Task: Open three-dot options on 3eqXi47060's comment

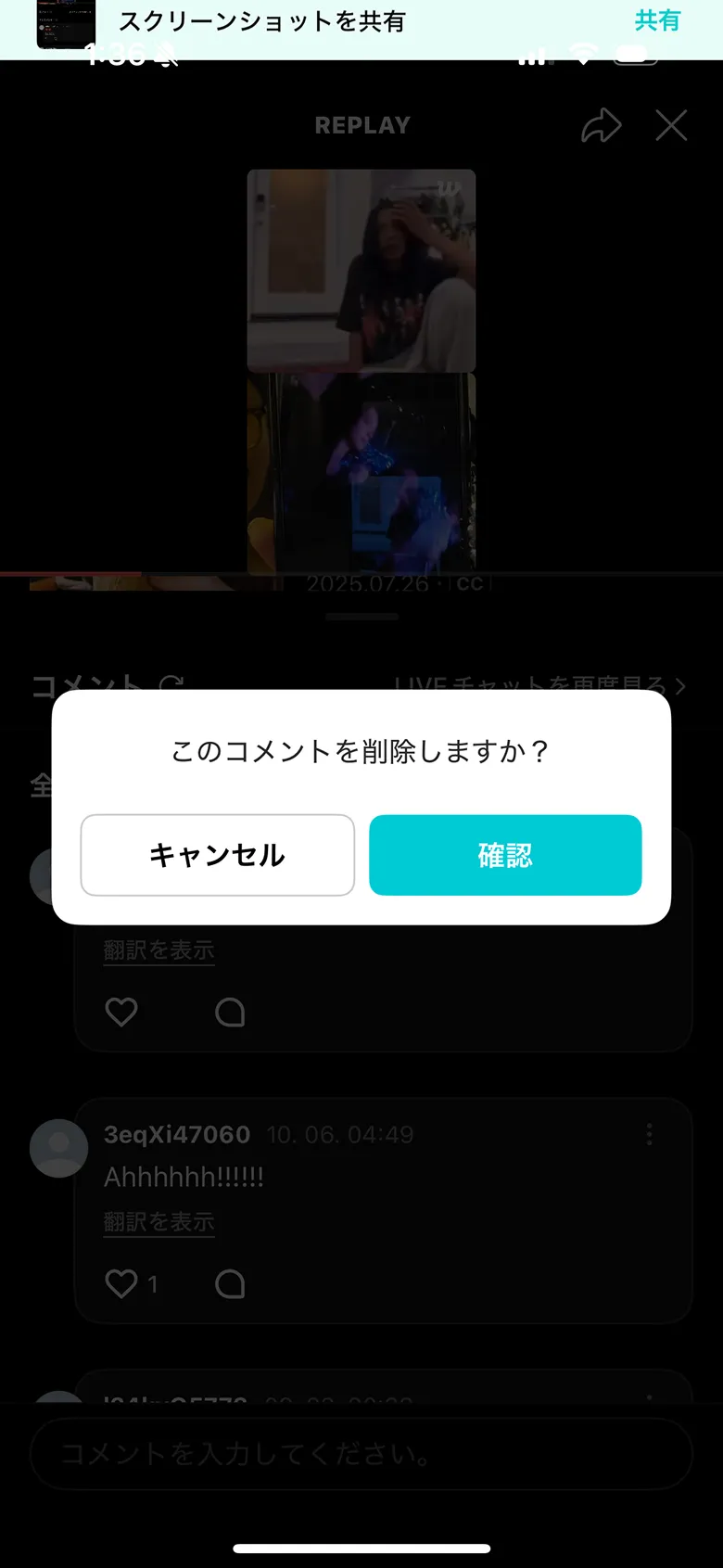Action: tap(649, 1134)
